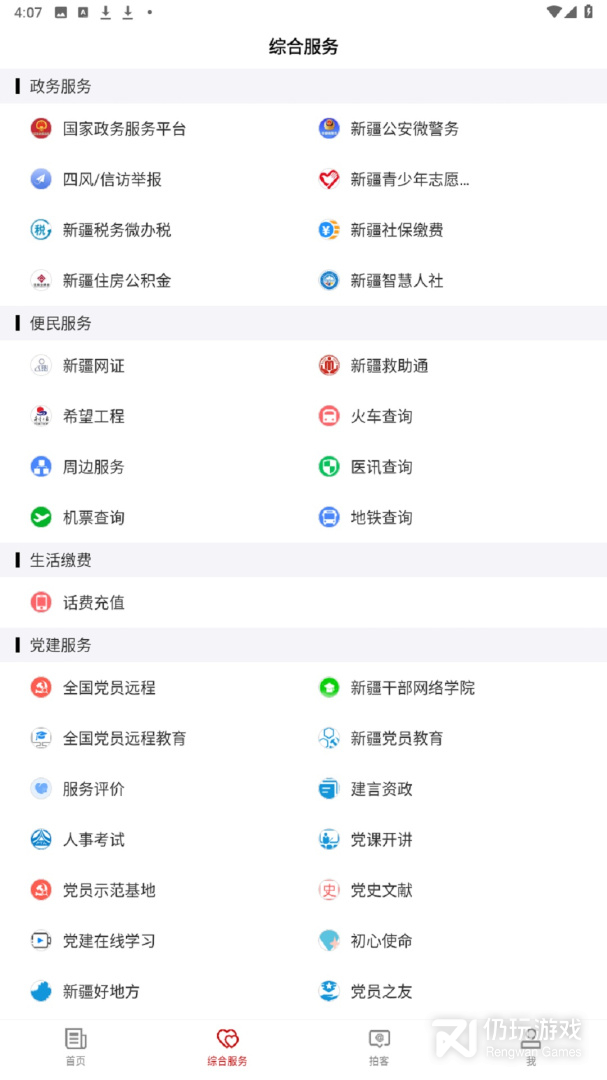Open 新疆住房公积金
The height and width of the screenshot is (1080, 607).
pyautogui.click(x=116, y=281)
